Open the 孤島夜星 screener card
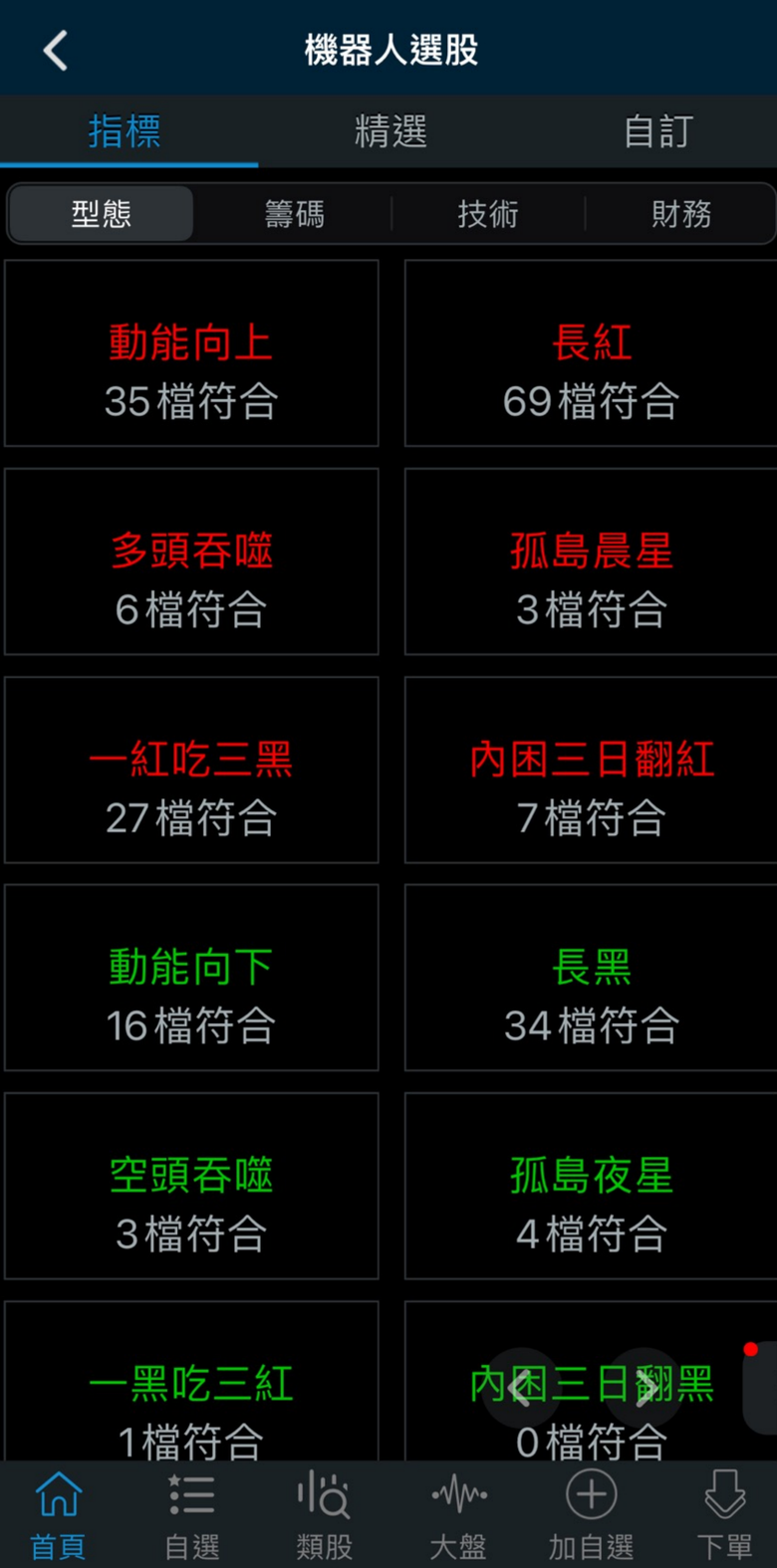The image size is (777, 1568). (x=591, y=1186)
